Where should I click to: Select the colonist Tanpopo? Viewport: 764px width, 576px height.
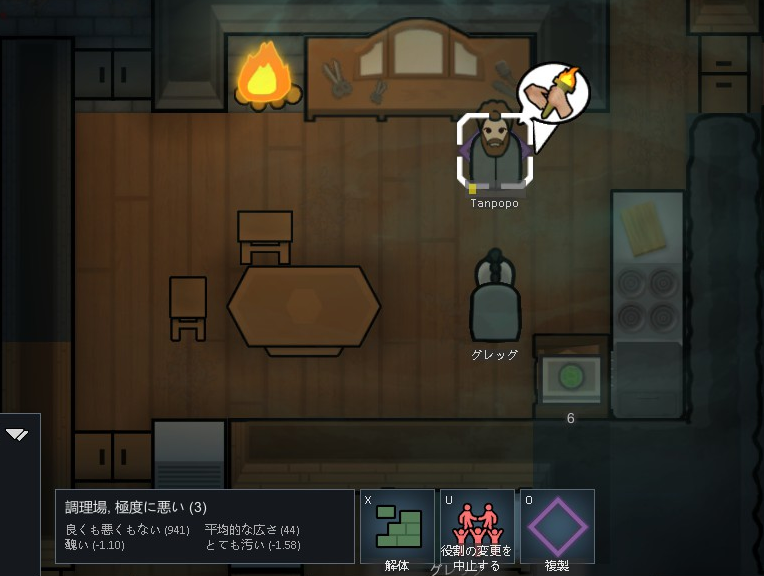coord(494,152)
